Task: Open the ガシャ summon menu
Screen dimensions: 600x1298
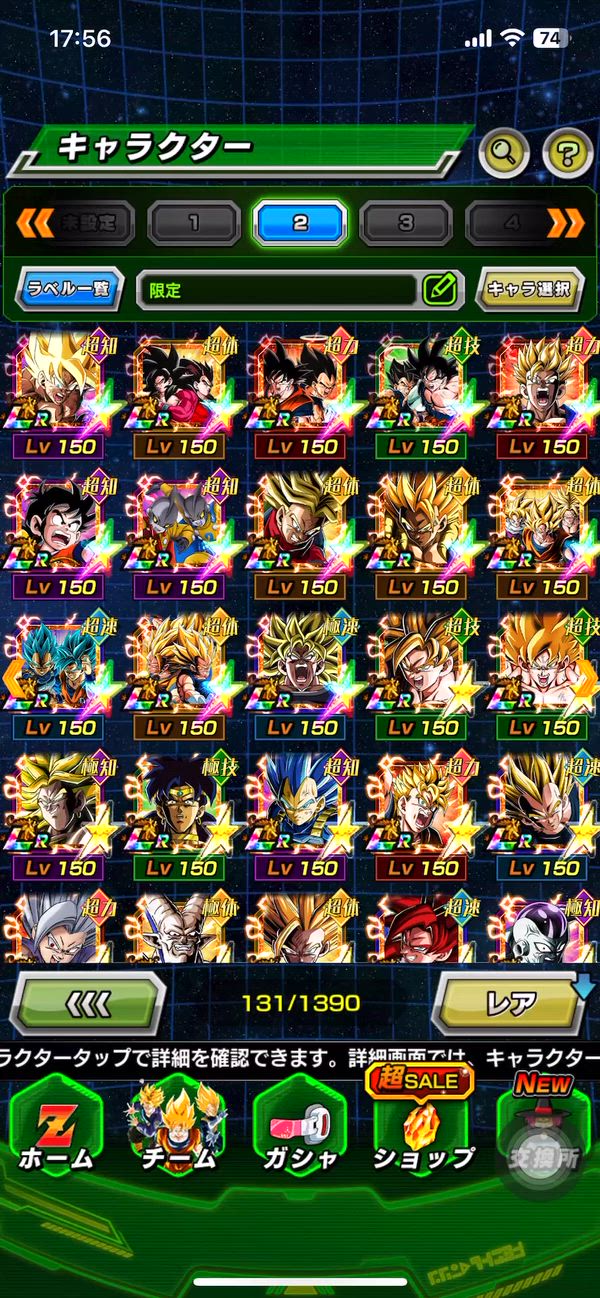Action: [299, 1130]
